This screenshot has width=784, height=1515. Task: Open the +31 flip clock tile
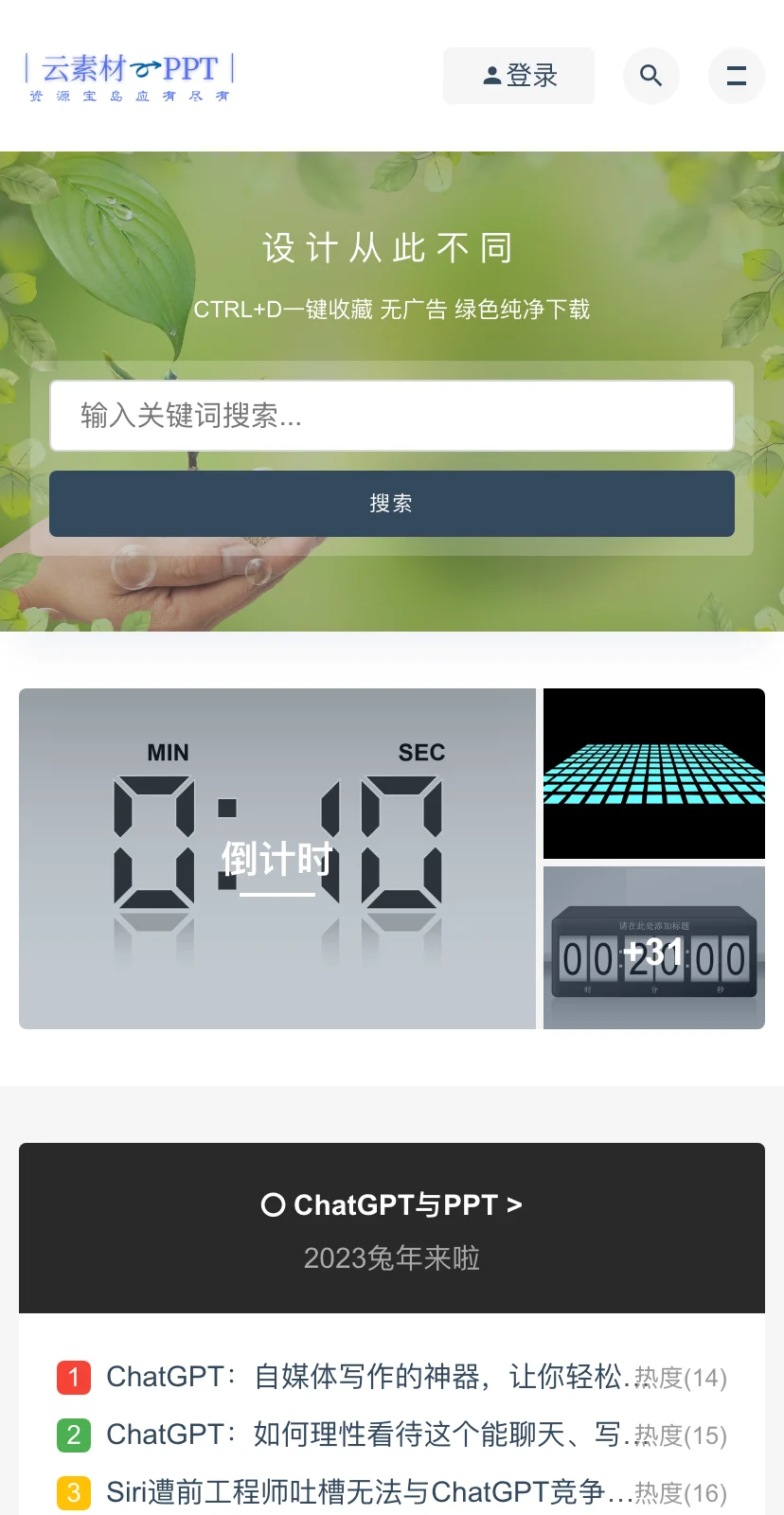click(653, 948)
